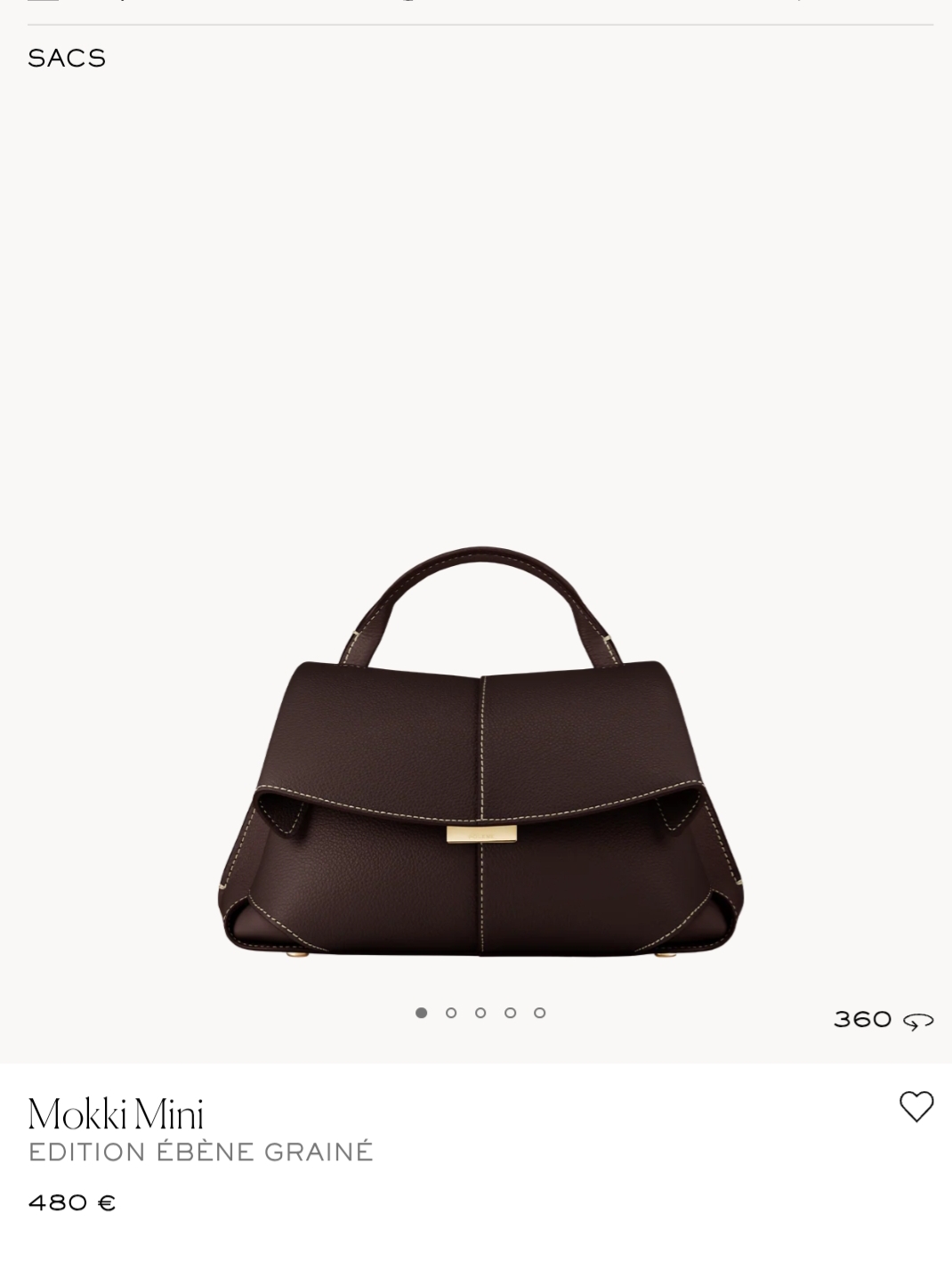Add Mokki Mini to wishlist

[916, 1106]
